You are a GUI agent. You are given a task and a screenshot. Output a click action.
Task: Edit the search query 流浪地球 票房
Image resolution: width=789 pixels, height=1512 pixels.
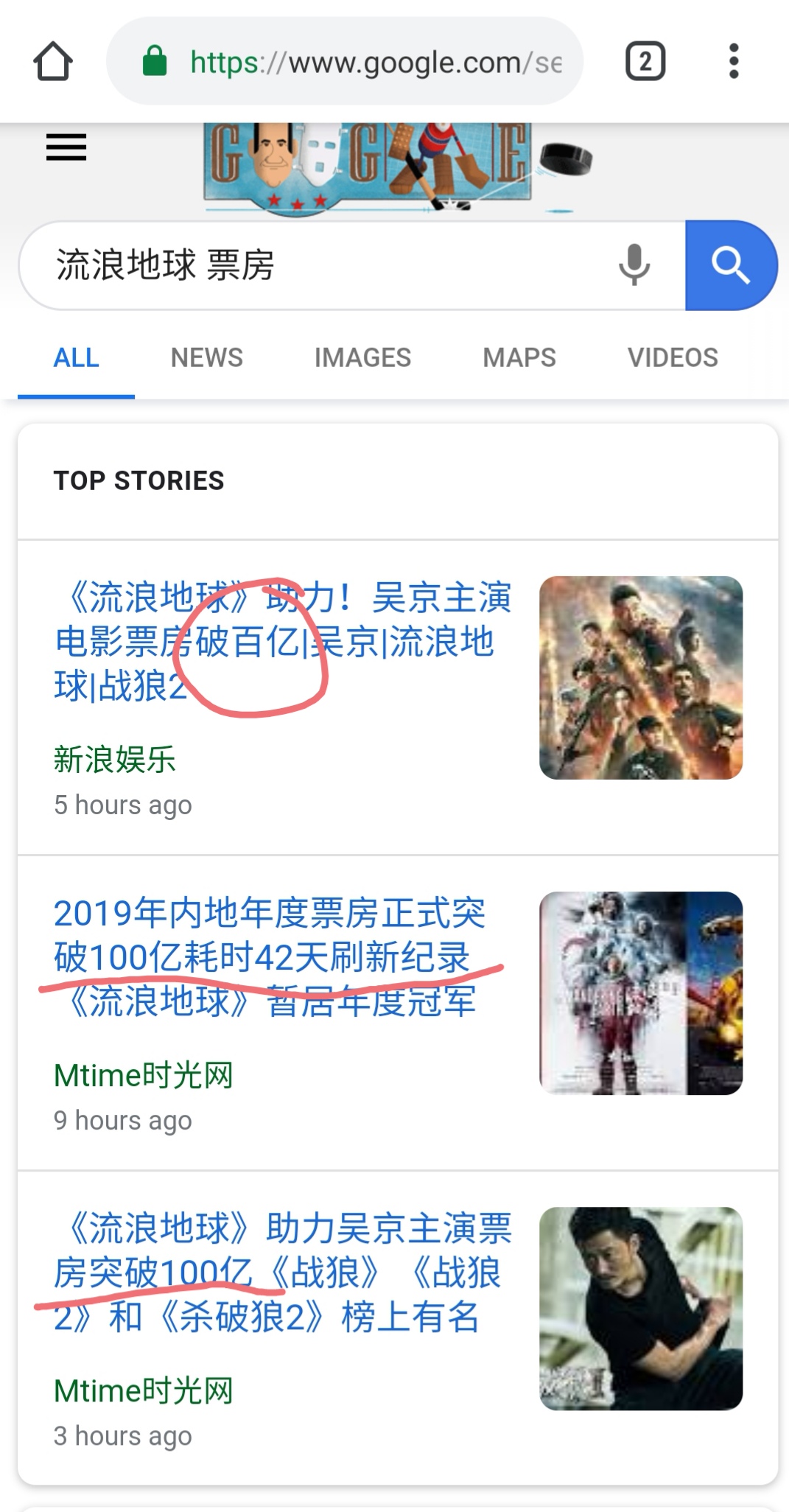pyautogui.click(x=317, y=265)
